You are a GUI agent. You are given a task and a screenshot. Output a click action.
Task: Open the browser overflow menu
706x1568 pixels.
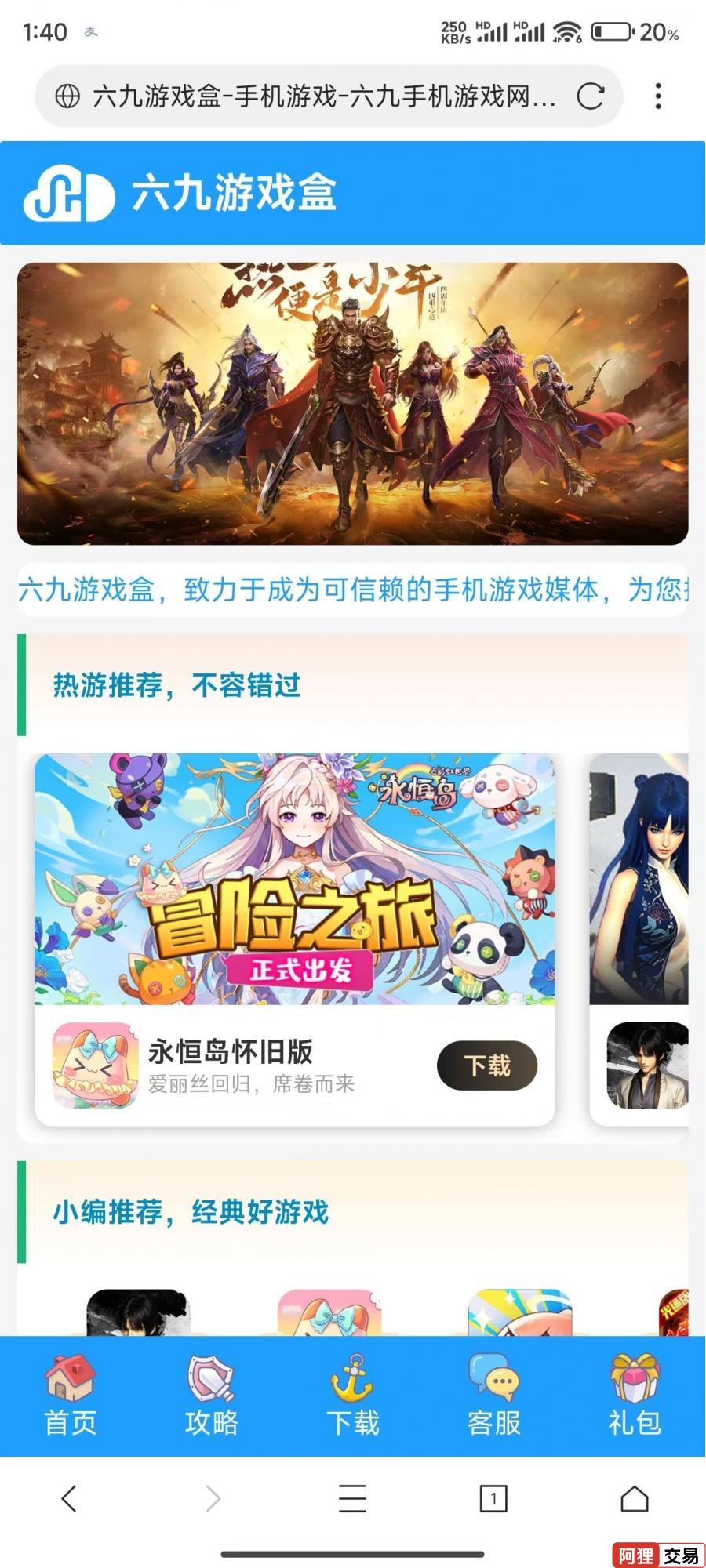point(658,96)
